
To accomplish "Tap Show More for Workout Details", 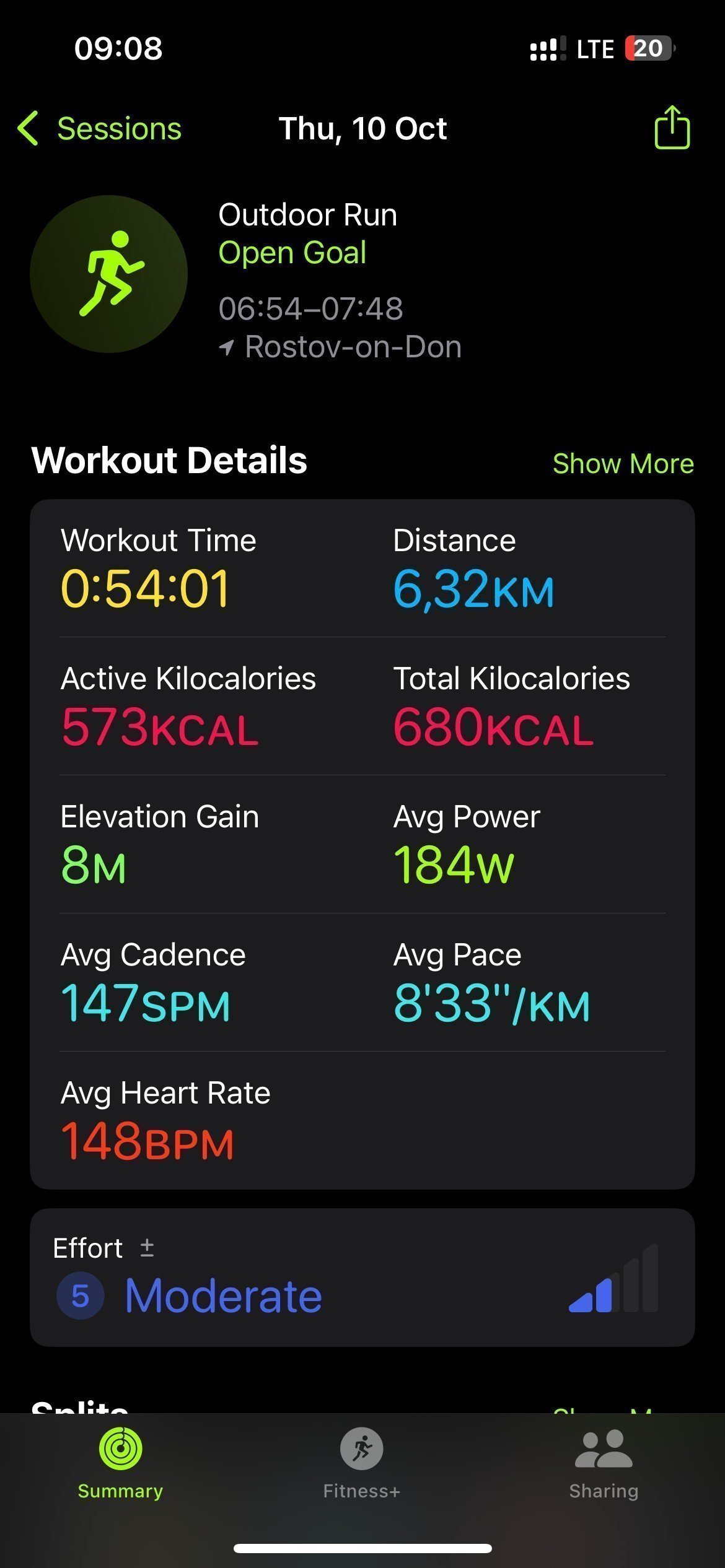I will pyautogui.click(x=623, y=463).
